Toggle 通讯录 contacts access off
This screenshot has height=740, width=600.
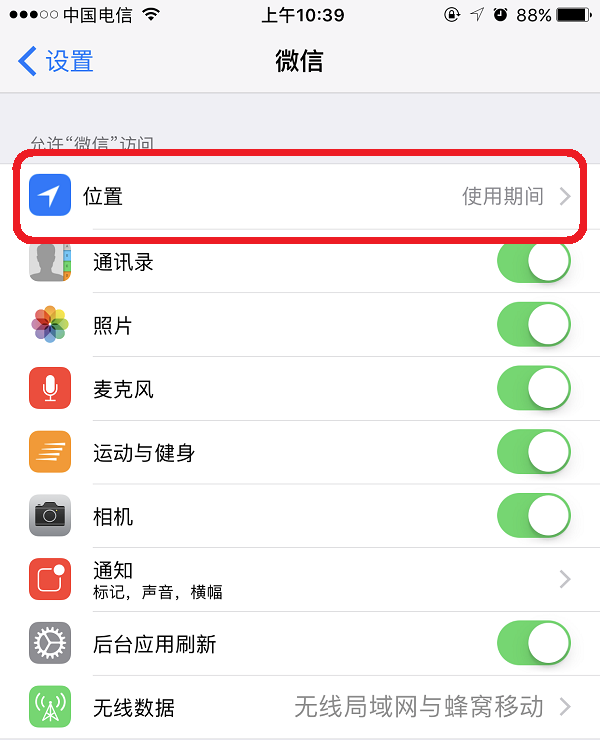(533, 262)
